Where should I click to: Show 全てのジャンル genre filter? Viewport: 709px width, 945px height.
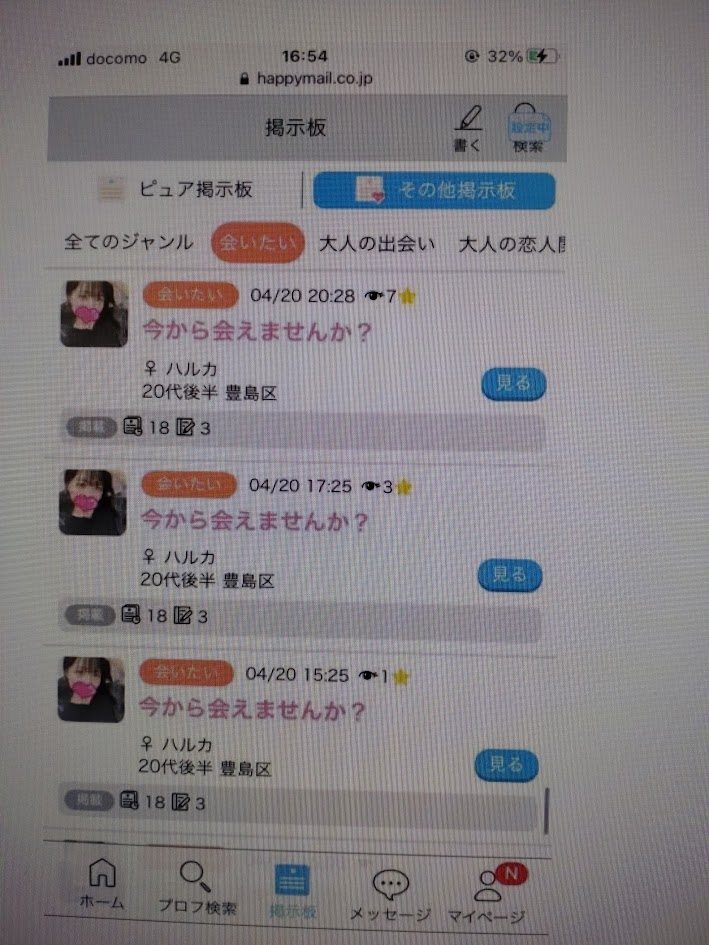pyautogui.click(x=128, y=242)
